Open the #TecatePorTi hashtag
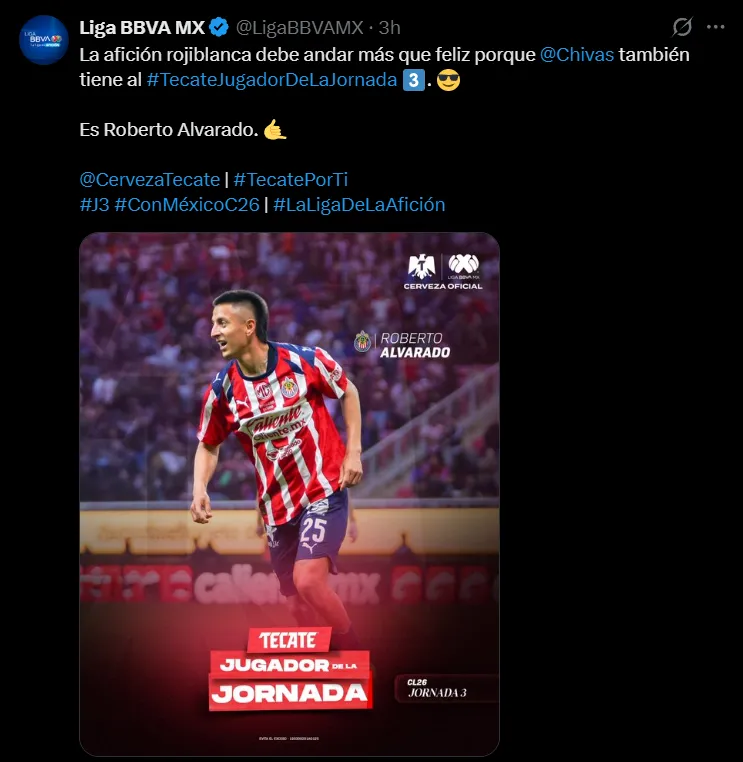This screenshot has height=762, width=743. tap(291, 179)
